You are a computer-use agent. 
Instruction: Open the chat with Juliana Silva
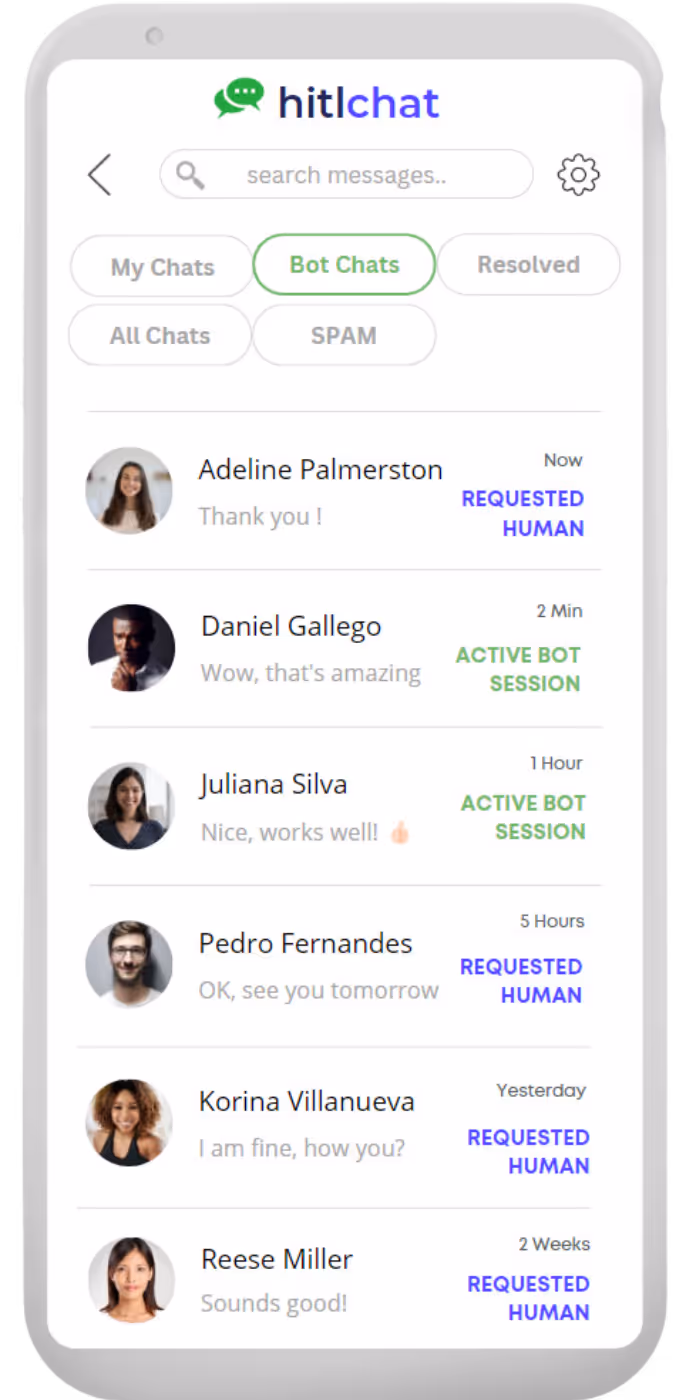point(300,805)
